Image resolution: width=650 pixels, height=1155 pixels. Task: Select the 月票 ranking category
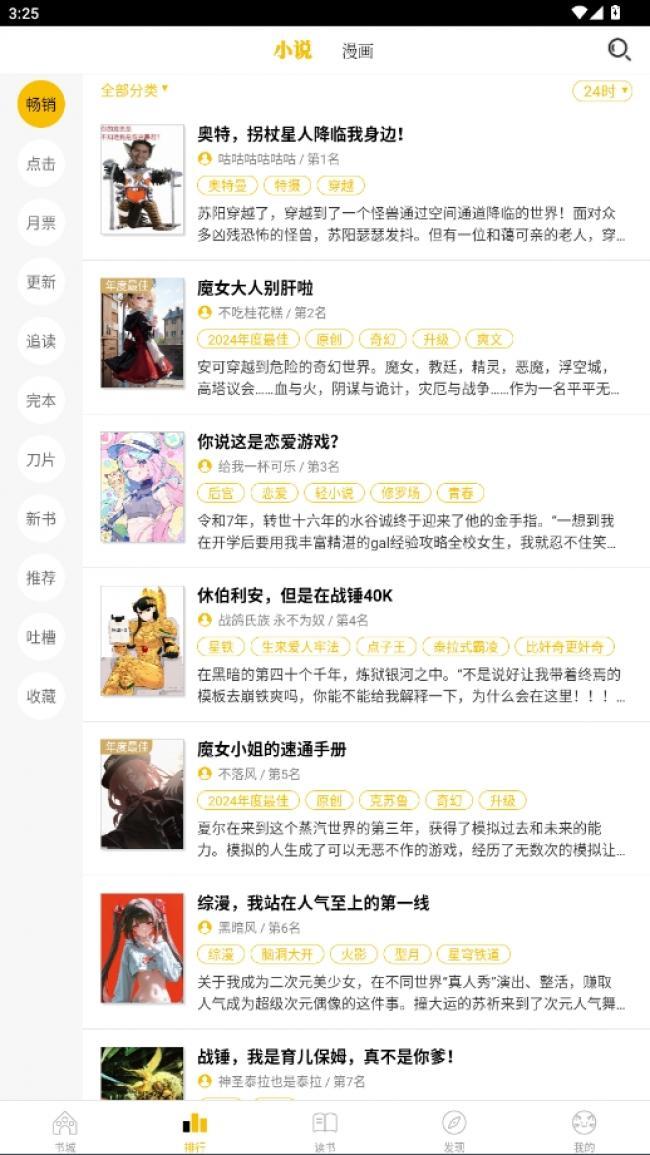[x=41, y=223]
